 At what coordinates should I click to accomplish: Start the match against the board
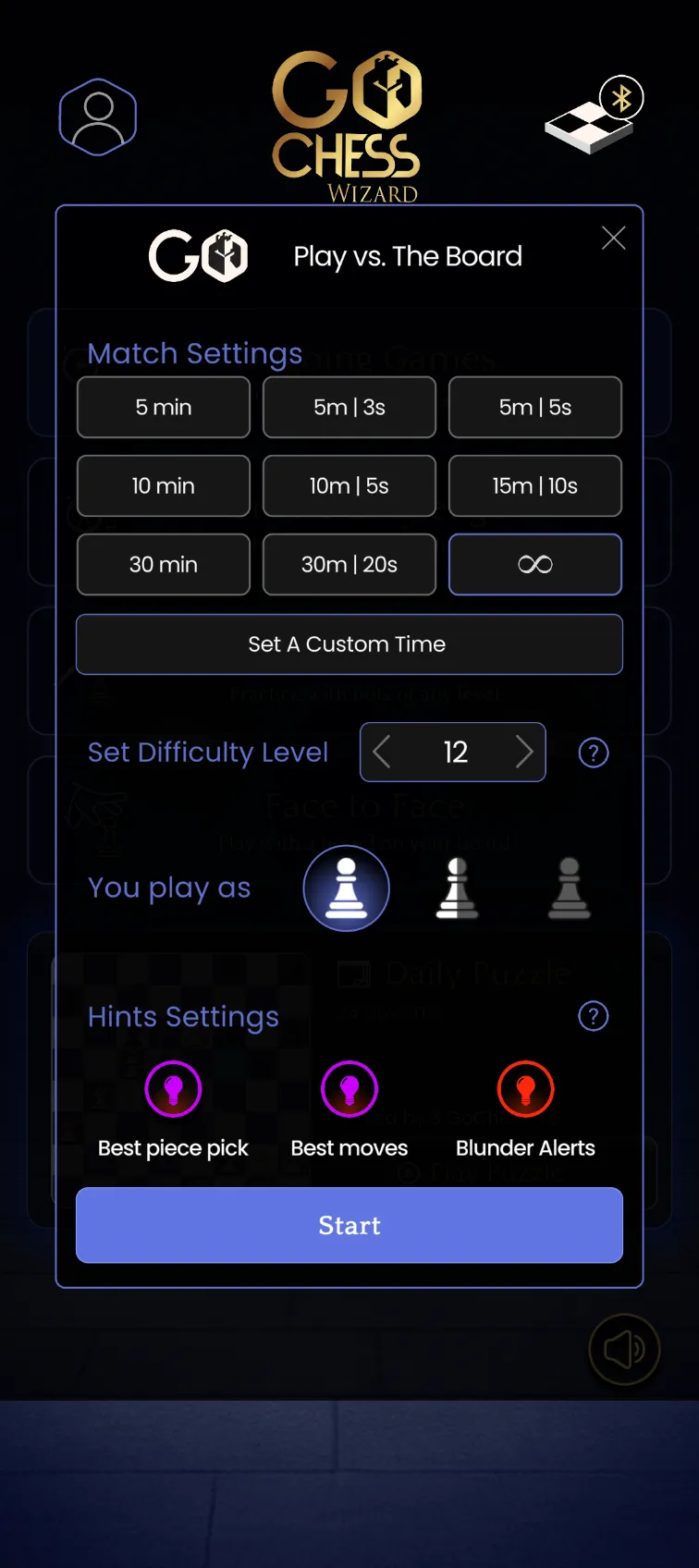349,1225
